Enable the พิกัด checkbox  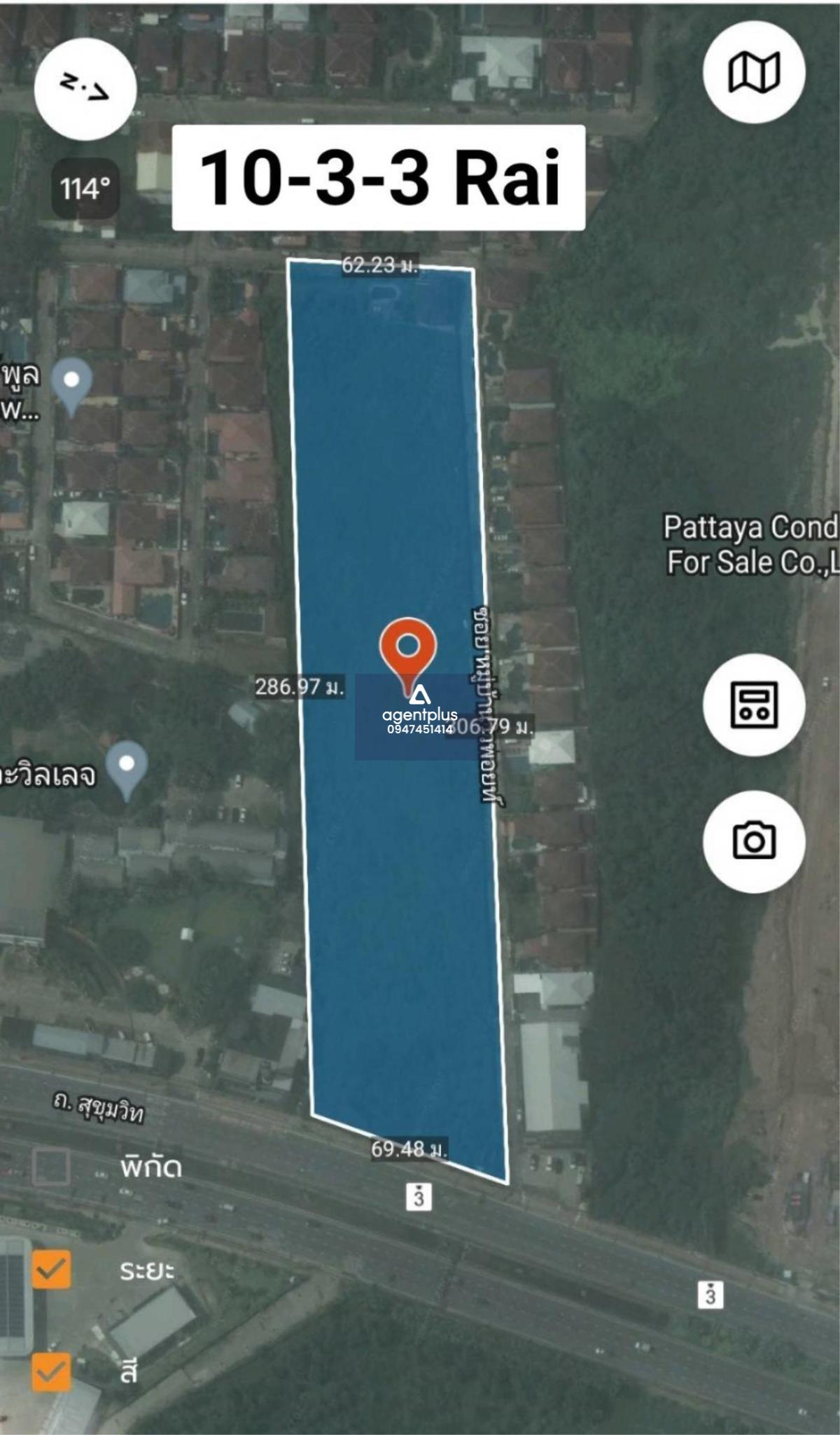[x=51, y=1167]
